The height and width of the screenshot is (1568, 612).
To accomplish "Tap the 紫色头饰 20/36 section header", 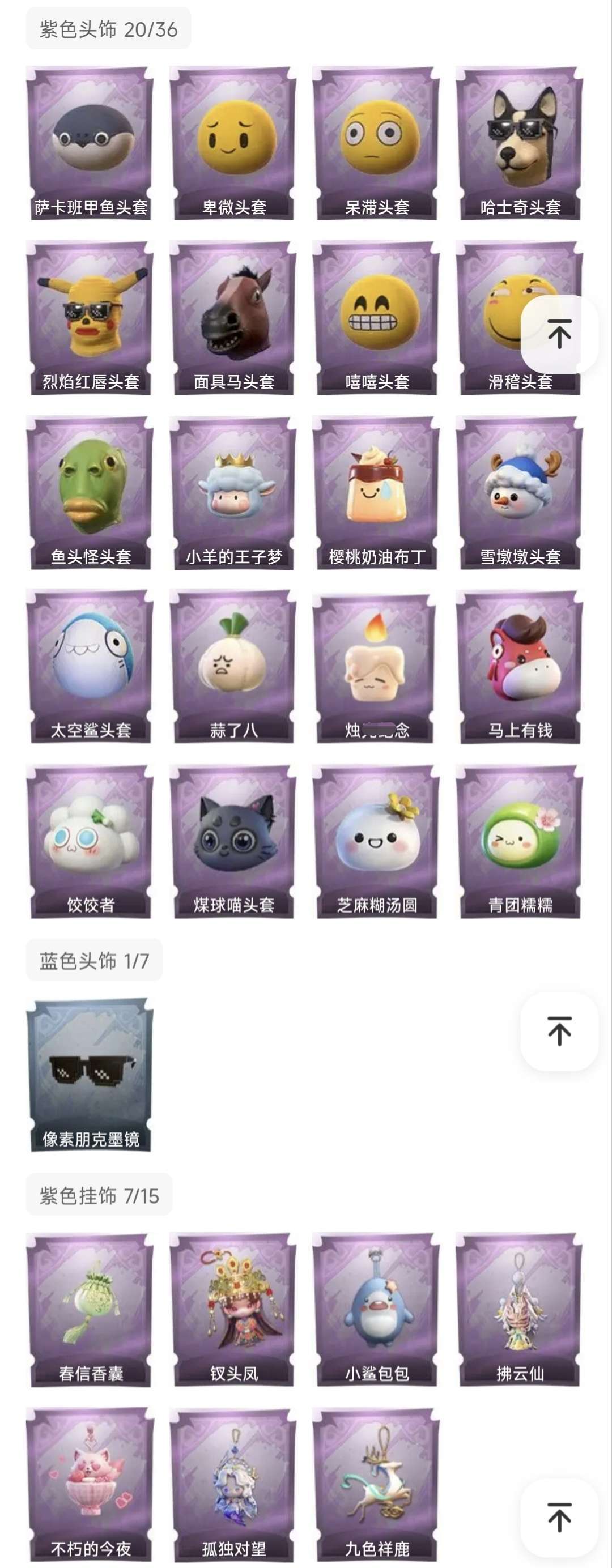I will [x=109, y=26].
